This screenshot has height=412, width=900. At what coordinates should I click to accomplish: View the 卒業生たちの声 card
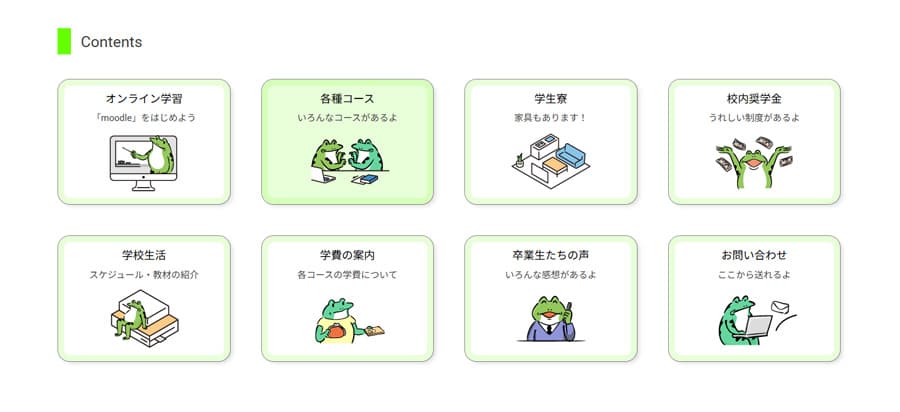point(550,298)
